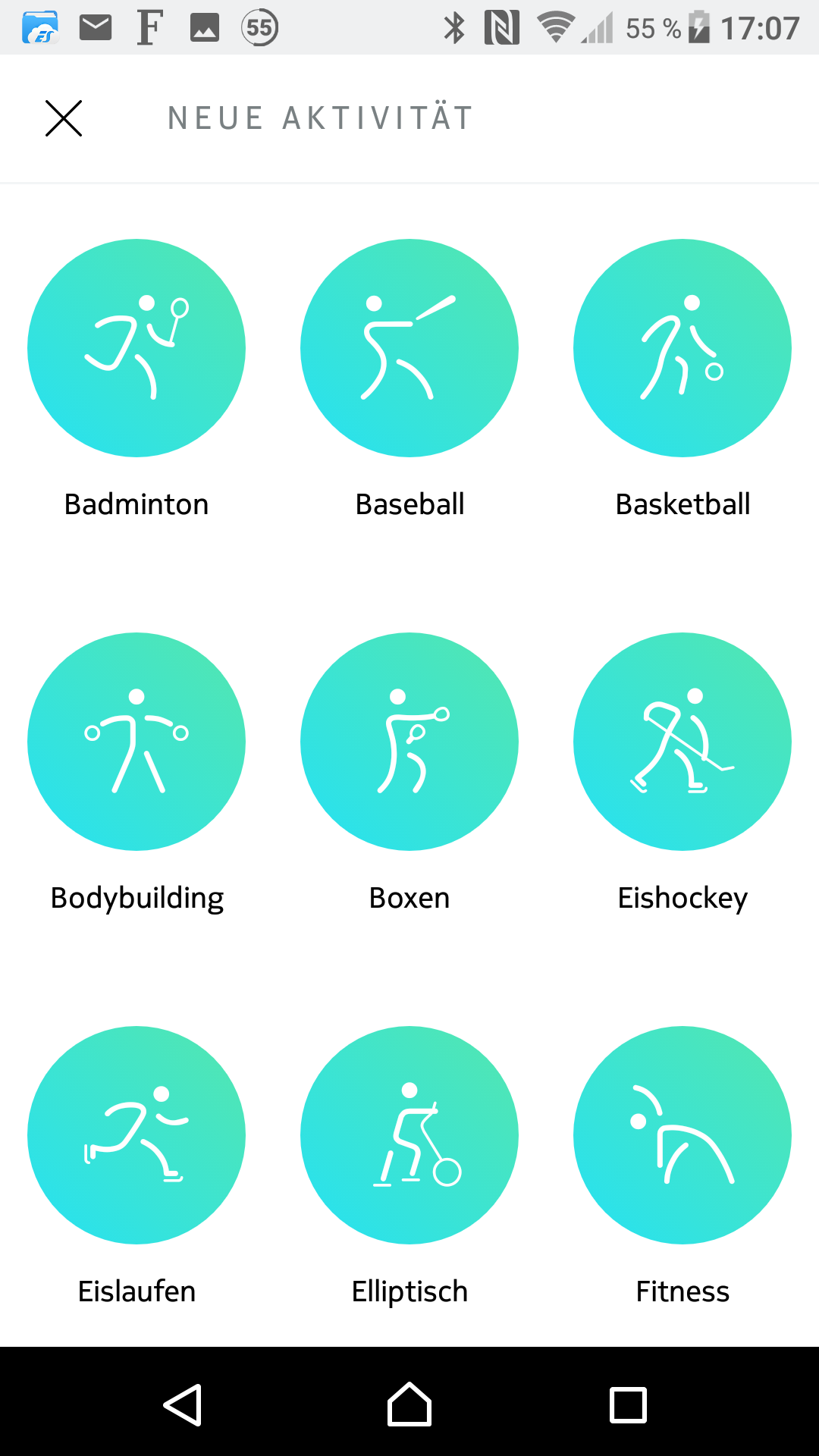Choose the Baseball activity

pos(409,348)
